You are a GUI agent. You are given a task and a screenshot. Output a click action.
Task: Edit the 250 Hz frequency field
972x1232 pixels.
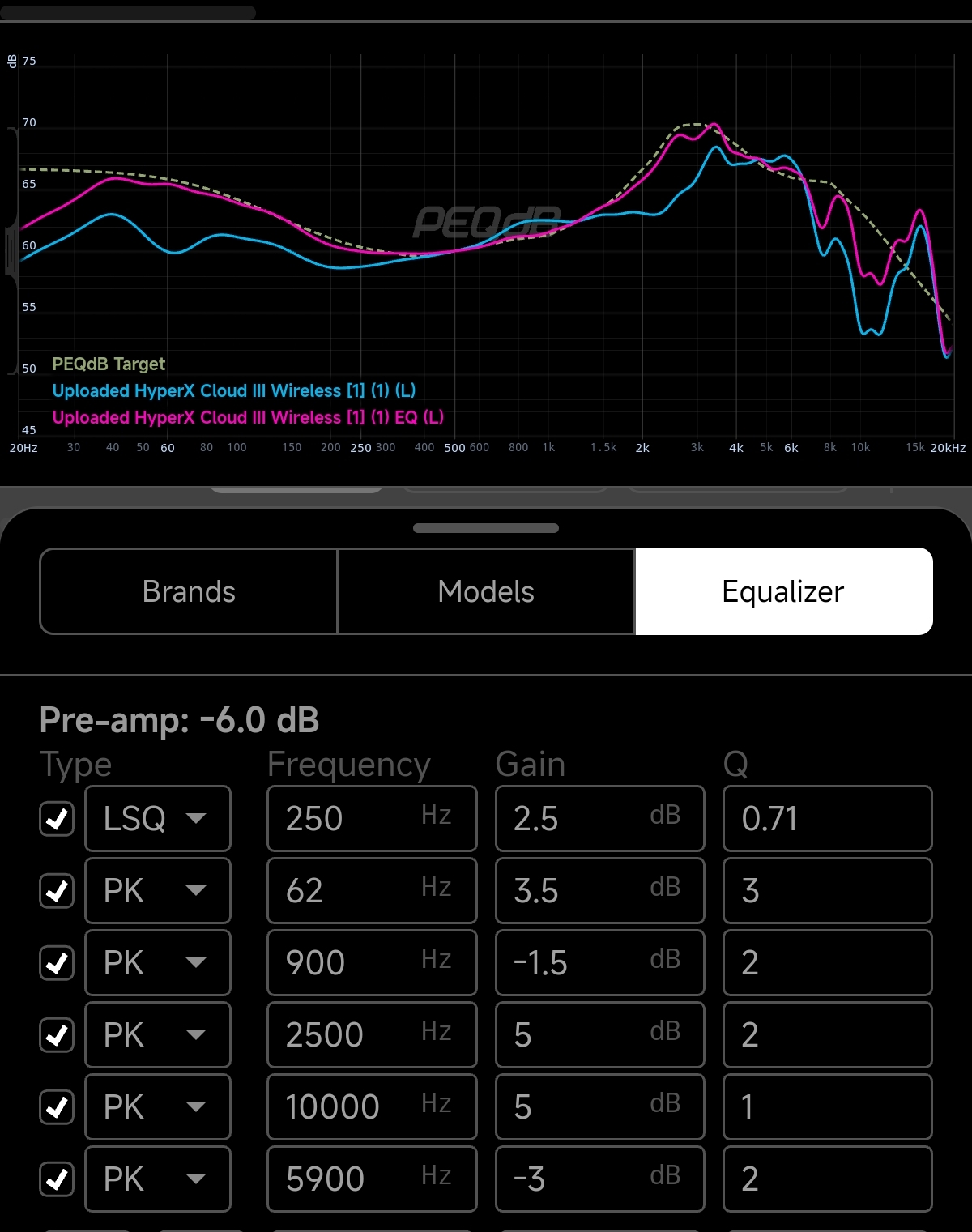372,819
